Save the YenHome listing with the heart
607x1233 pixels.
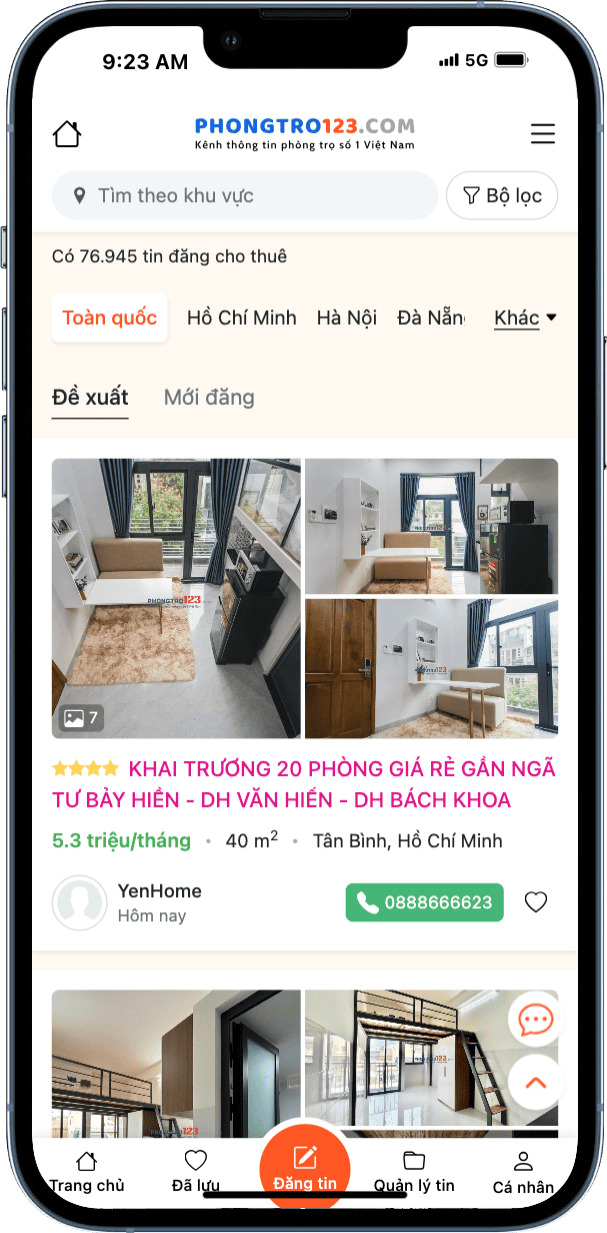(x=536, y=902)
